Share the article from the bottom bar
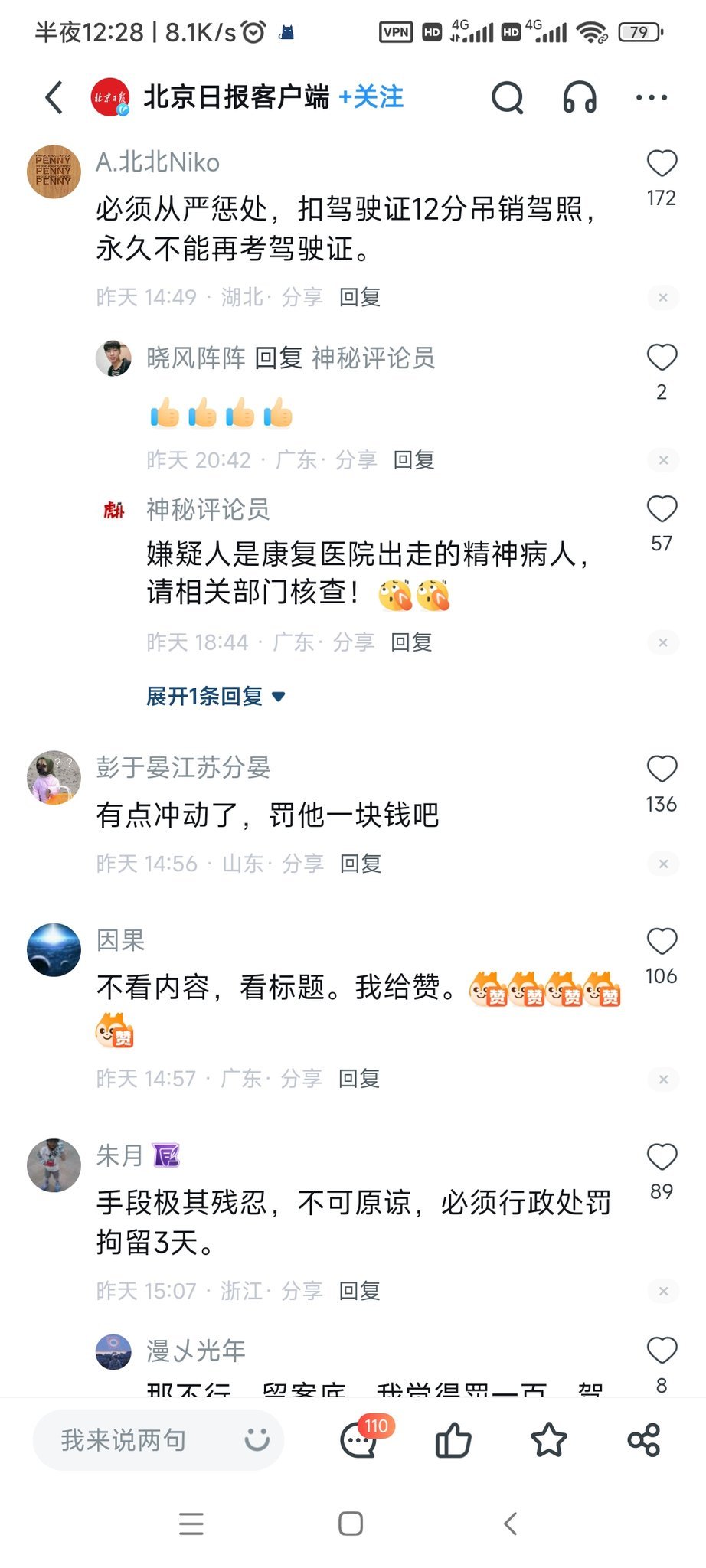 coord(644,1440)
